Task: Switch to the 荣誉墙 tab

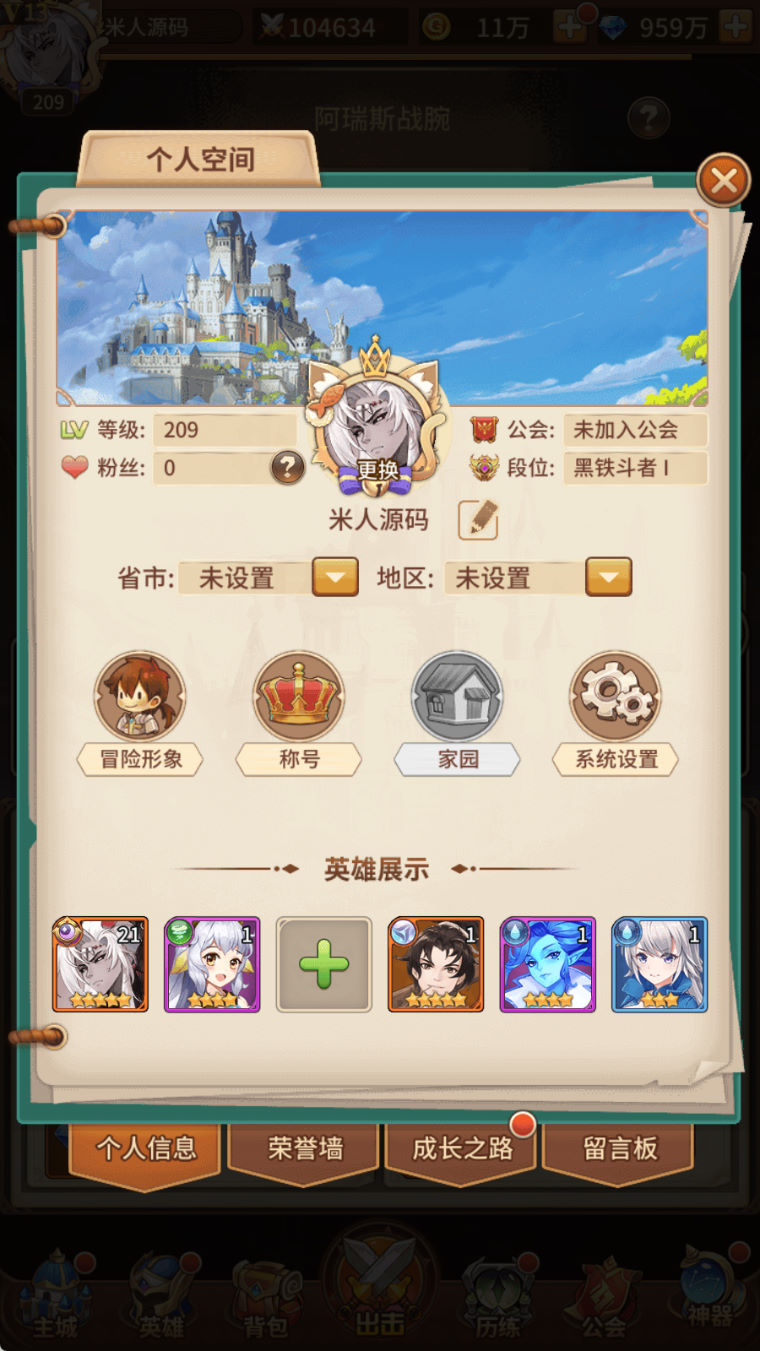Action: (305, 1149)
